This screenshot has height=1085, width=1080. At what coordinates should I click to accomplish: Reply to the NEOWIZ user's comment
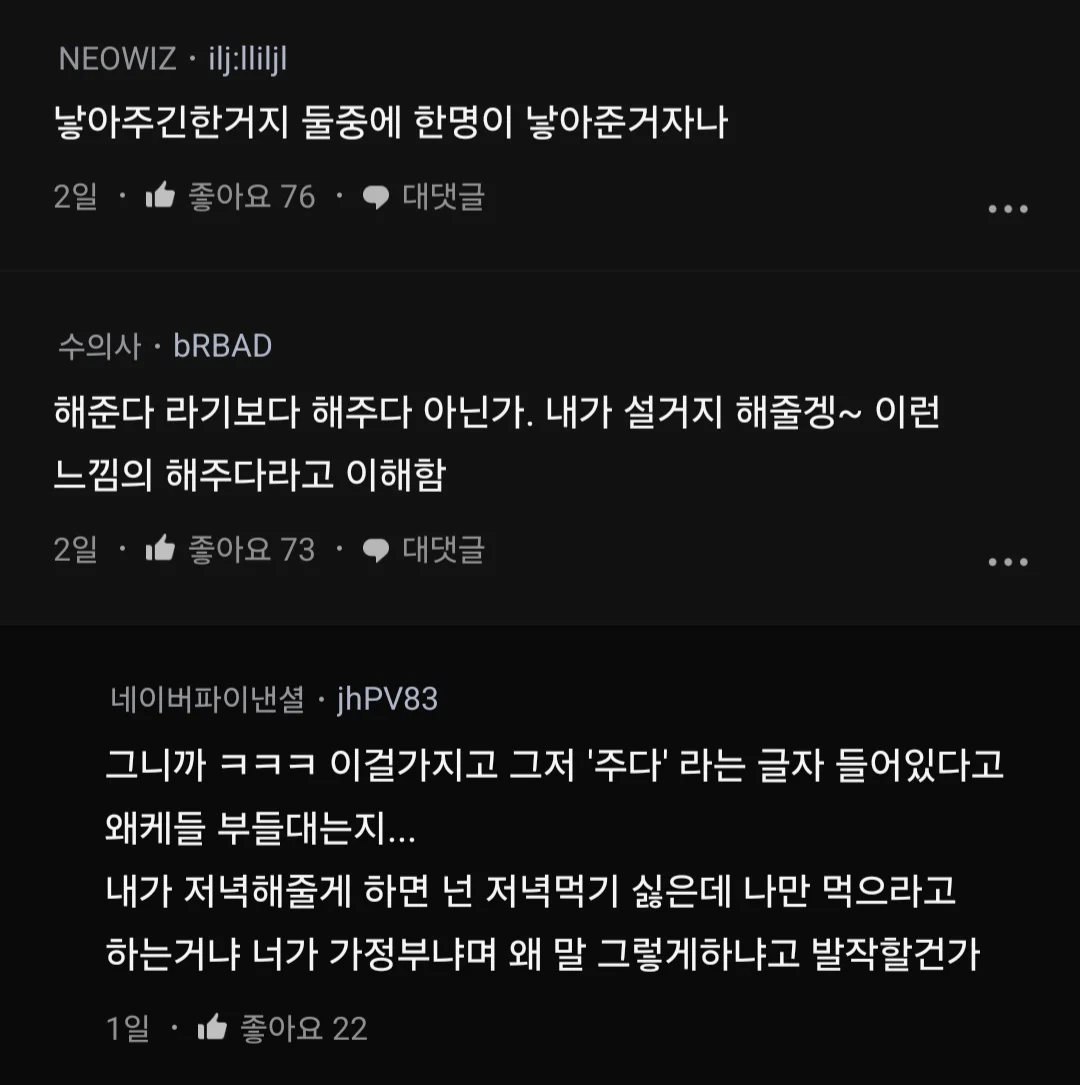[423, 197]
